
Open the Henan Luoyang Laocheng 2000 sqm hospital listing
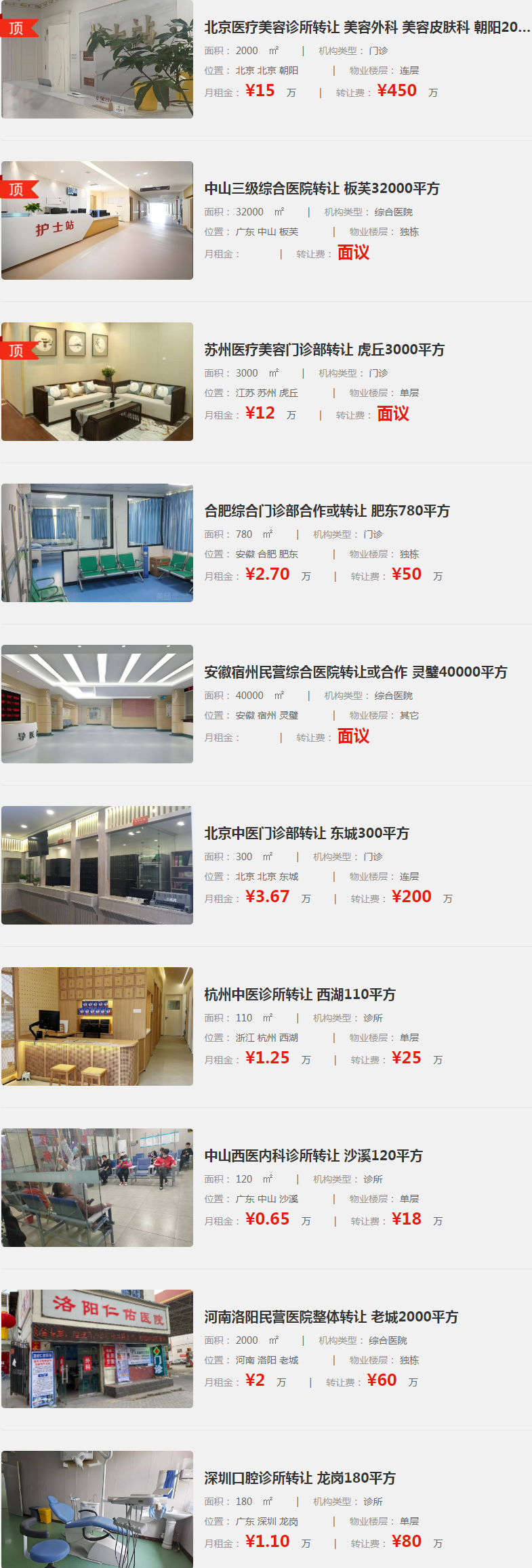point(331,1317)
